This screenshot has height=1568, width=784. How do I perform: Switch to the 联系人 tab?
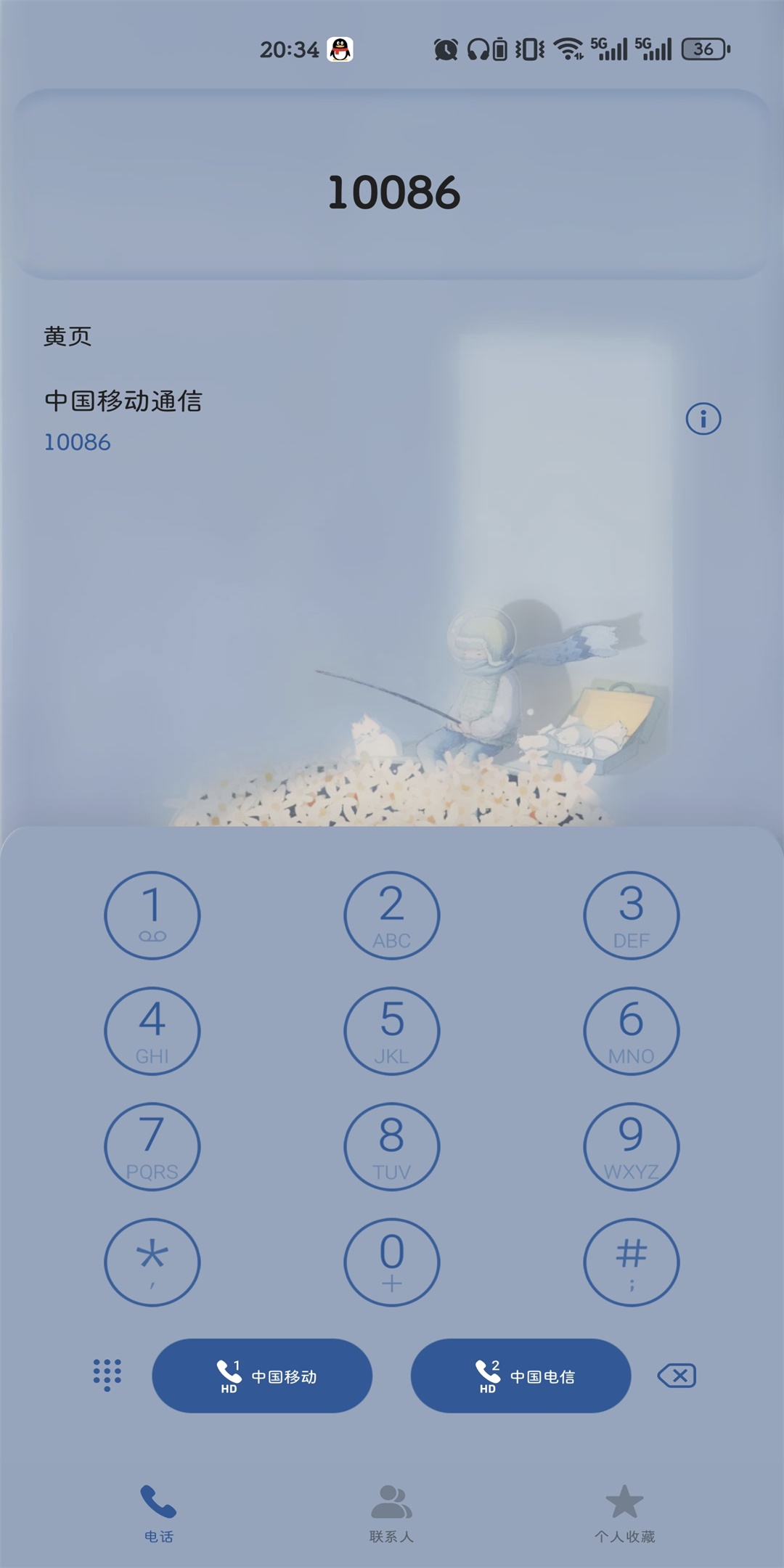point(391,1513)
